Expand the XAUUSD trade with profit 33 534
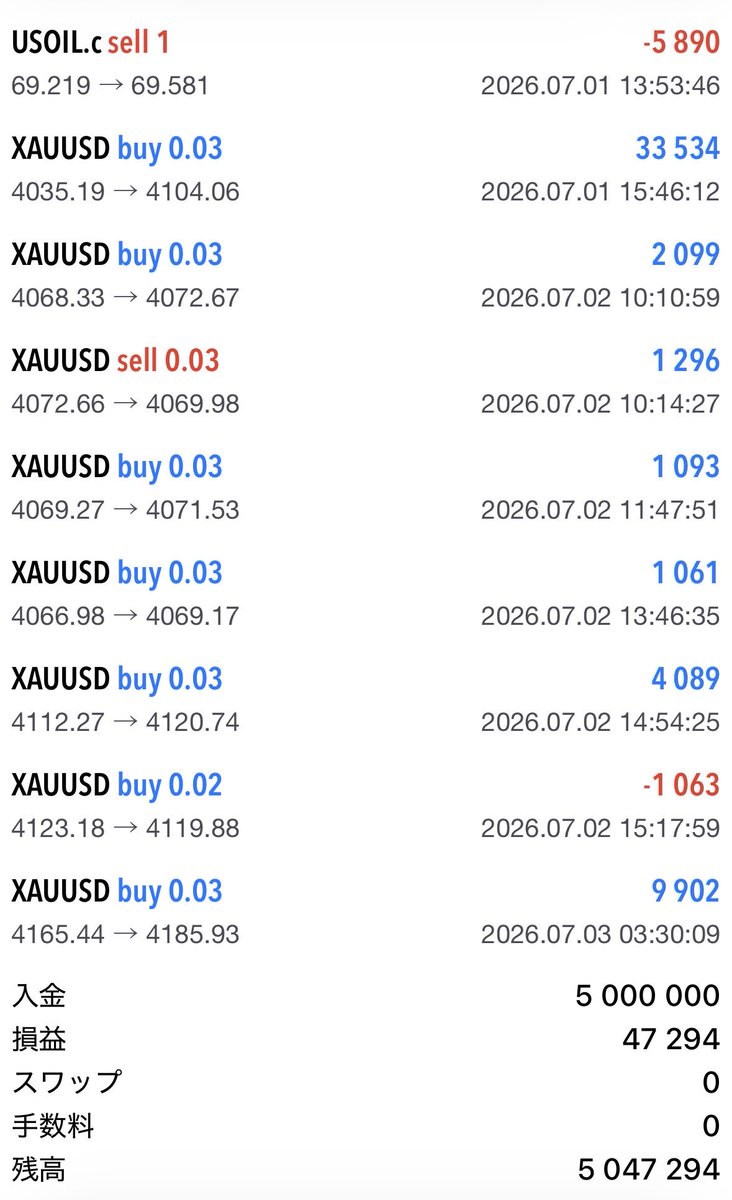Image resolution: width=732 pixels, height=1200 pixels. 366,169
